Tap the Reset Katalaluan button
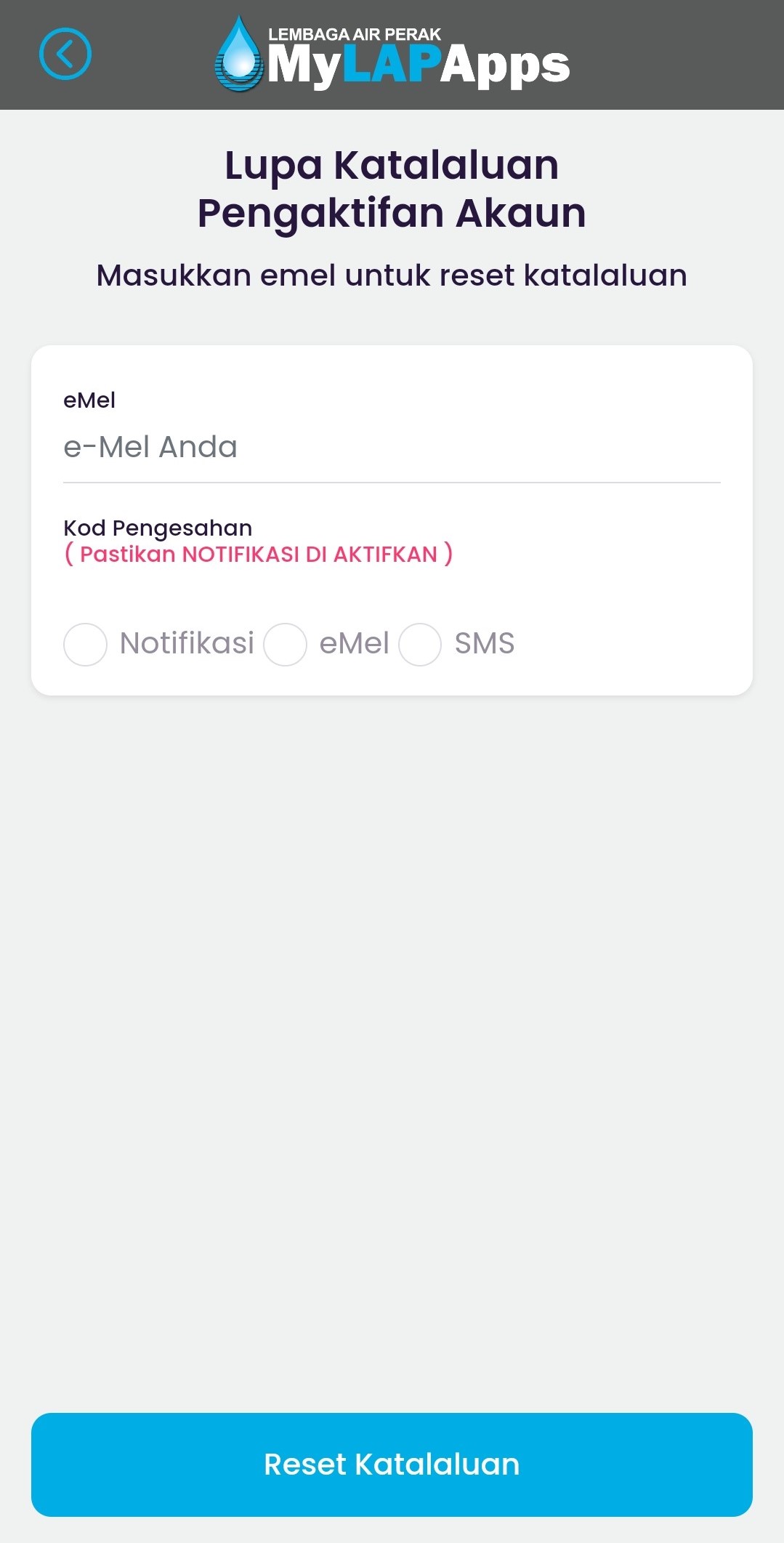The image size is (784, 1543). pyautogui.click(x=392, y=1465)
